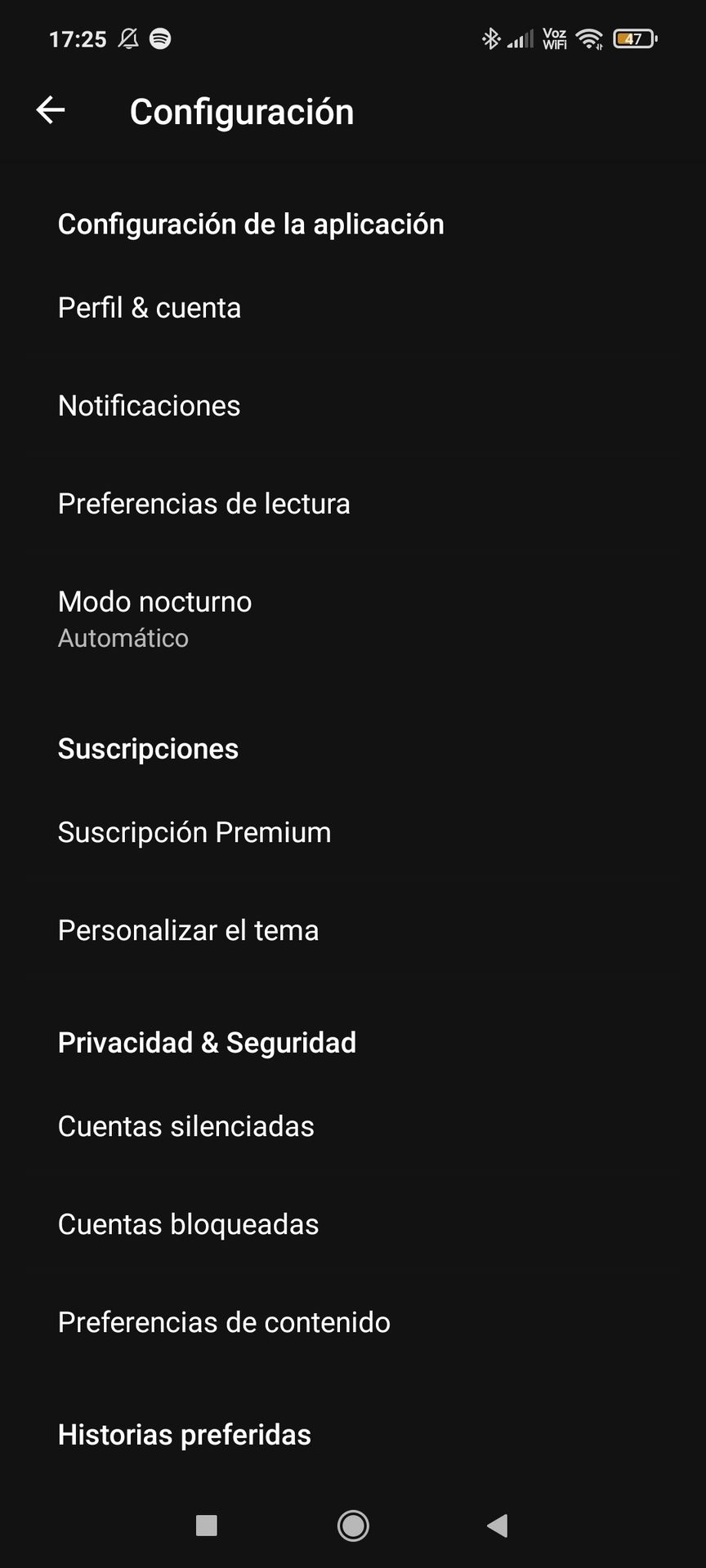
Task: View Cuentas silenciadas
Action: 353,1126
